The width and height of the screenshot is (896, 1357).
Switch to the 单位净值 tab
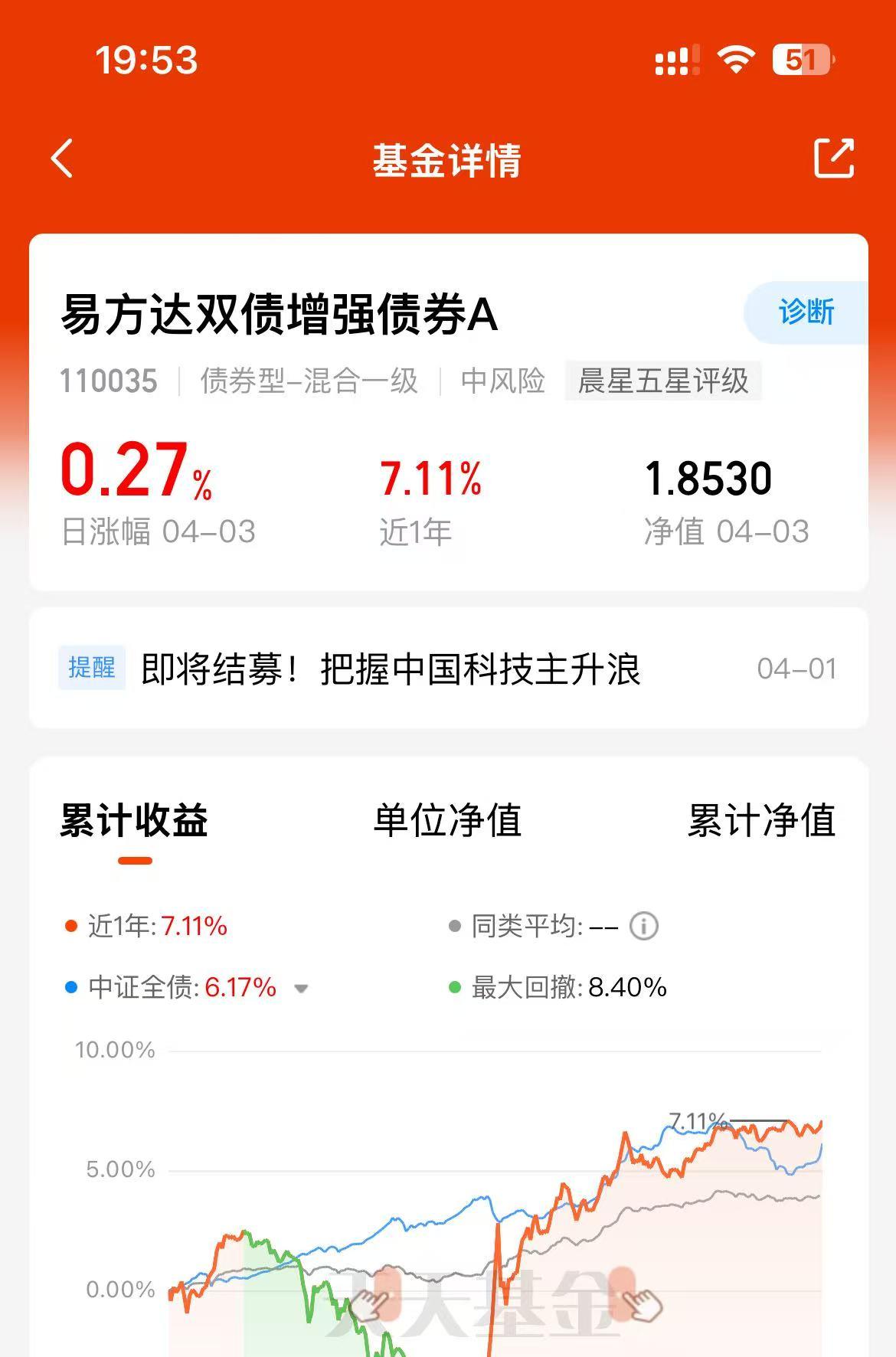pyautogui.click(x=446, y=822)
